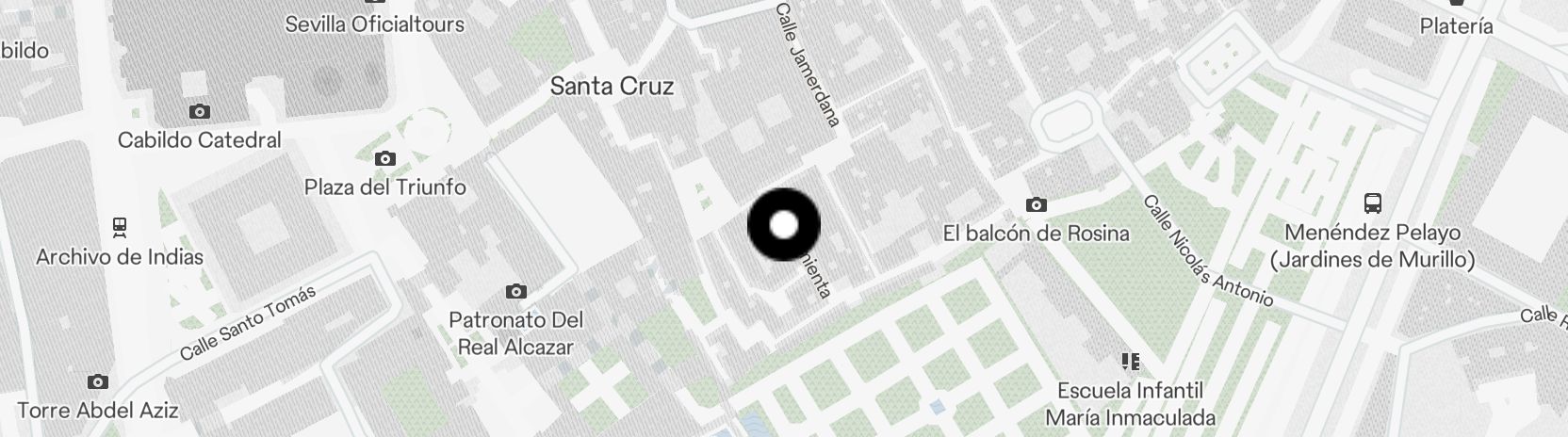Open the El balcón de Rosina marker

[1036, 205]
